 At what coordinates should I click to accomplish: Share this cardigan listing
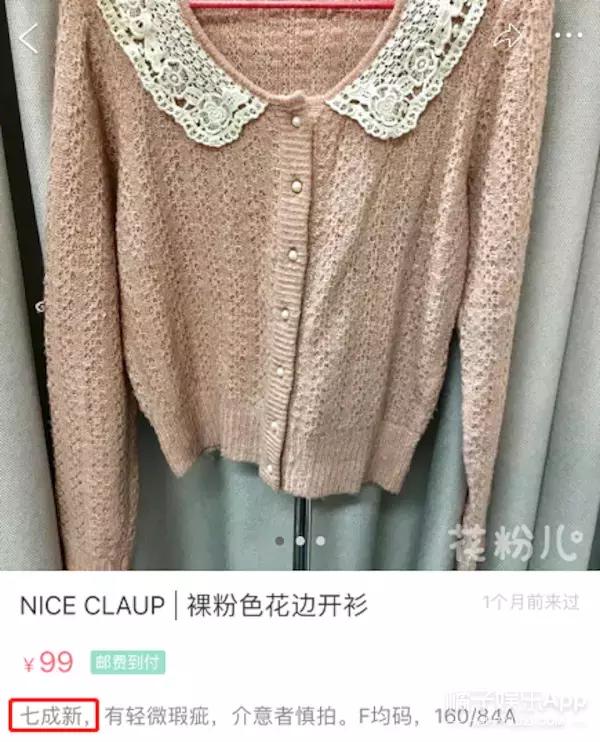point(510,37)
